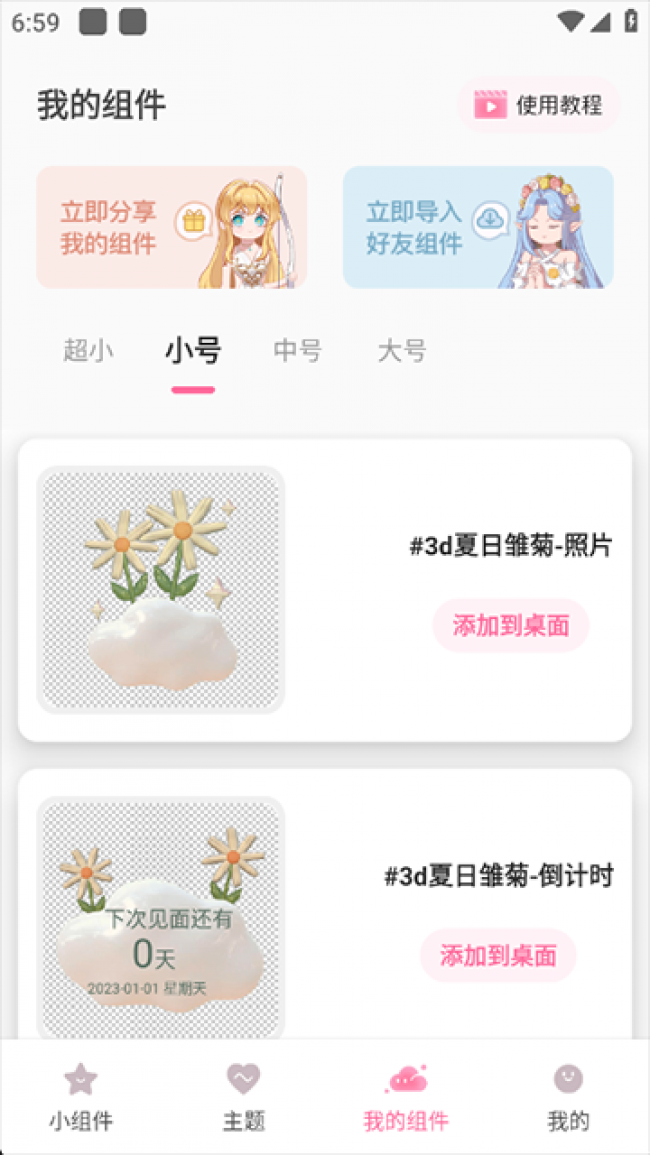Viewport: 650px width, 1155px height.
Task: Select the 我的组件 bottom tab
Action: 406,1097
